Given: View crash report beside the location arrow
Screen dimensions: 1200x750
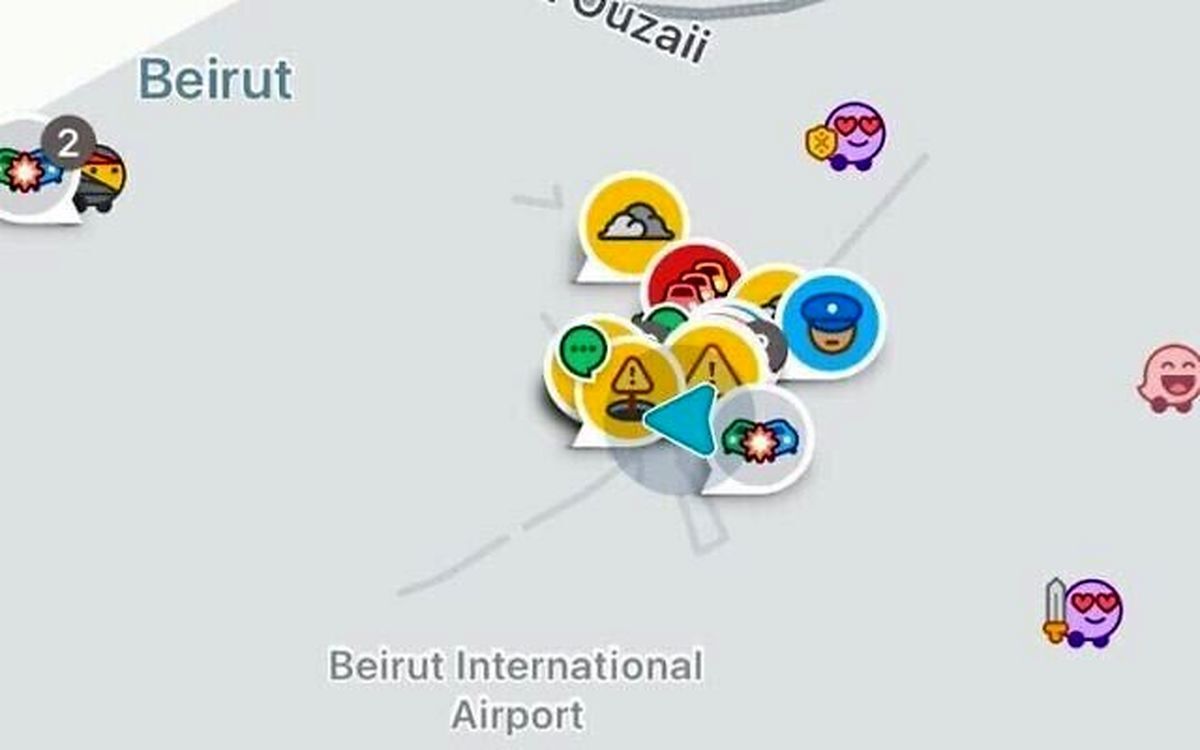Looking at the screenshot, I should (763, 439).
